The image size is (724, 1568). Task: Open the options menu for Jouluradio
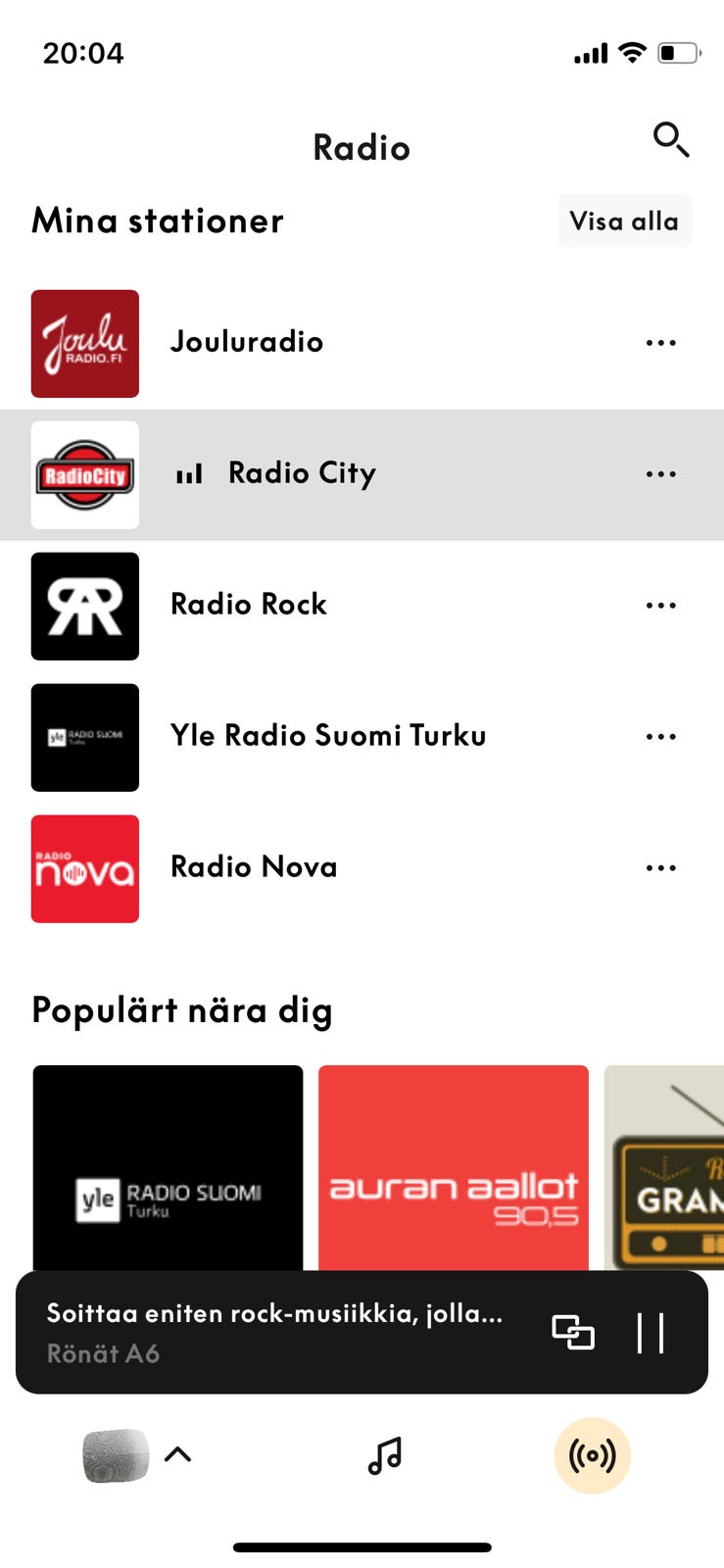coord(661,343)
